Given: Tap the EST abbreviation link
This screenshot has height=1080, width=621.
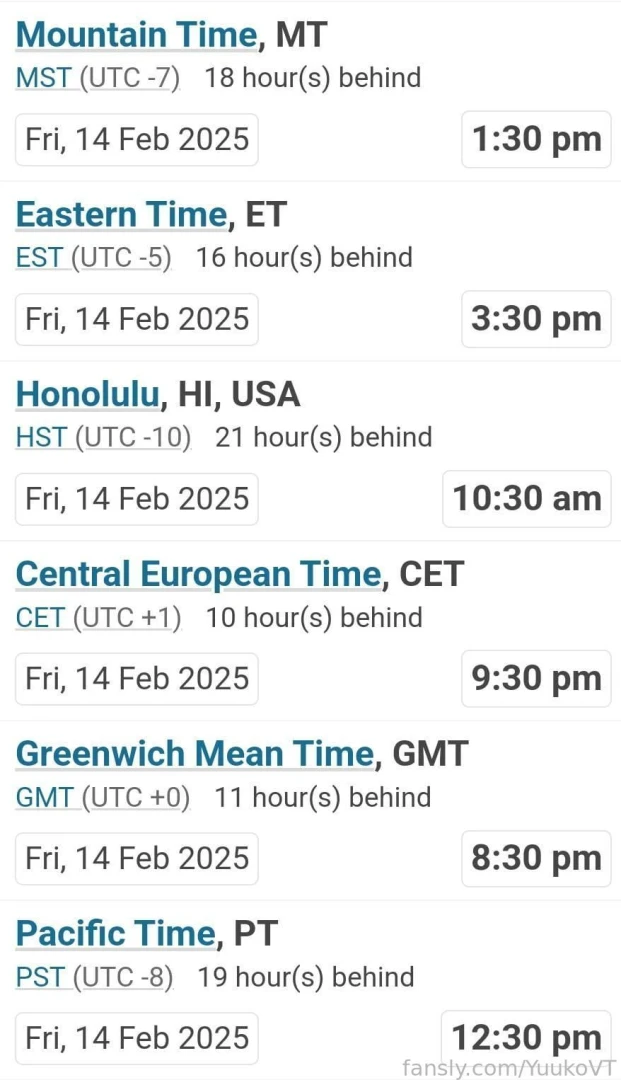Looking at the screenshot, I should pyautogui.click(x=41, y=258).
